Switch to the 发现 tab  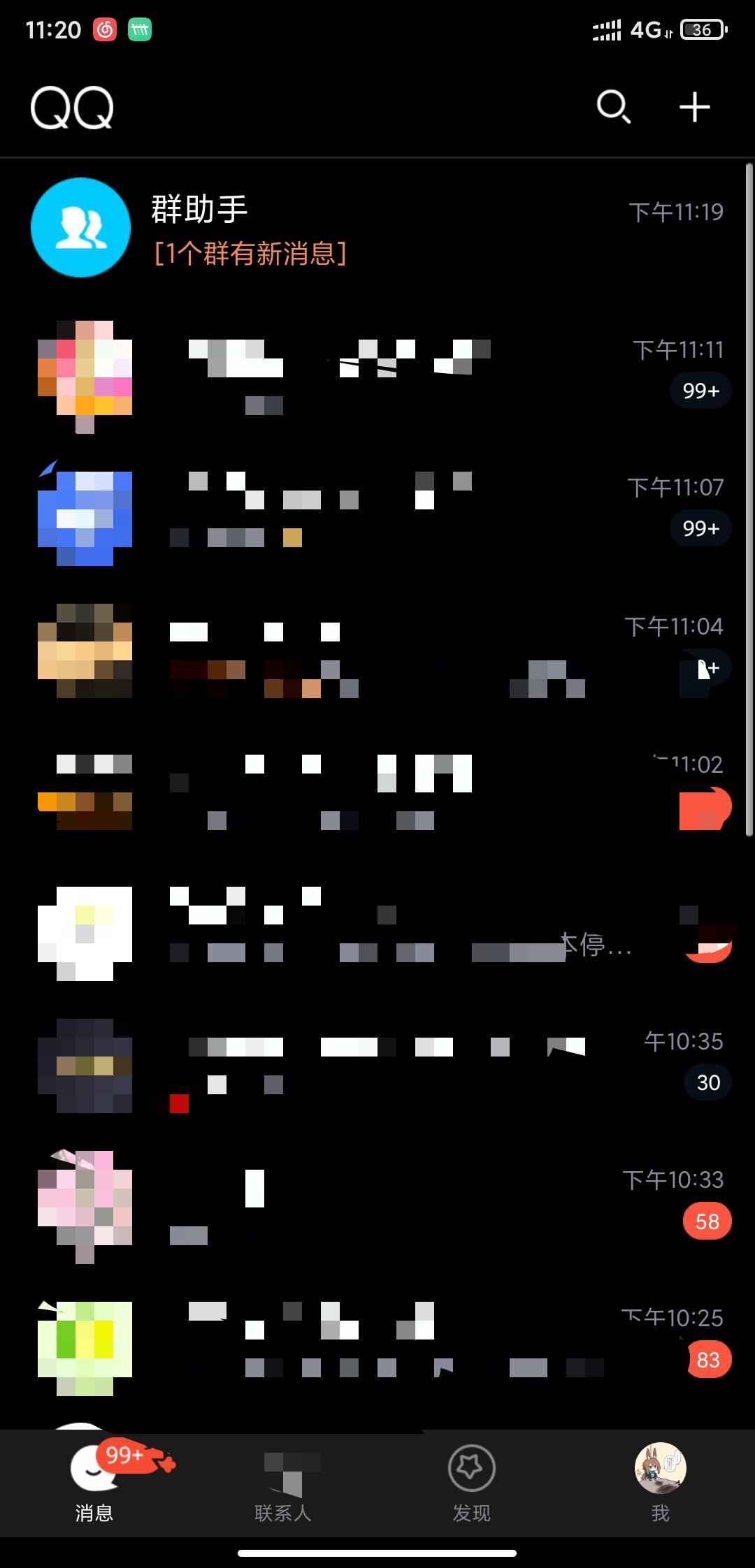[472, 1484]
